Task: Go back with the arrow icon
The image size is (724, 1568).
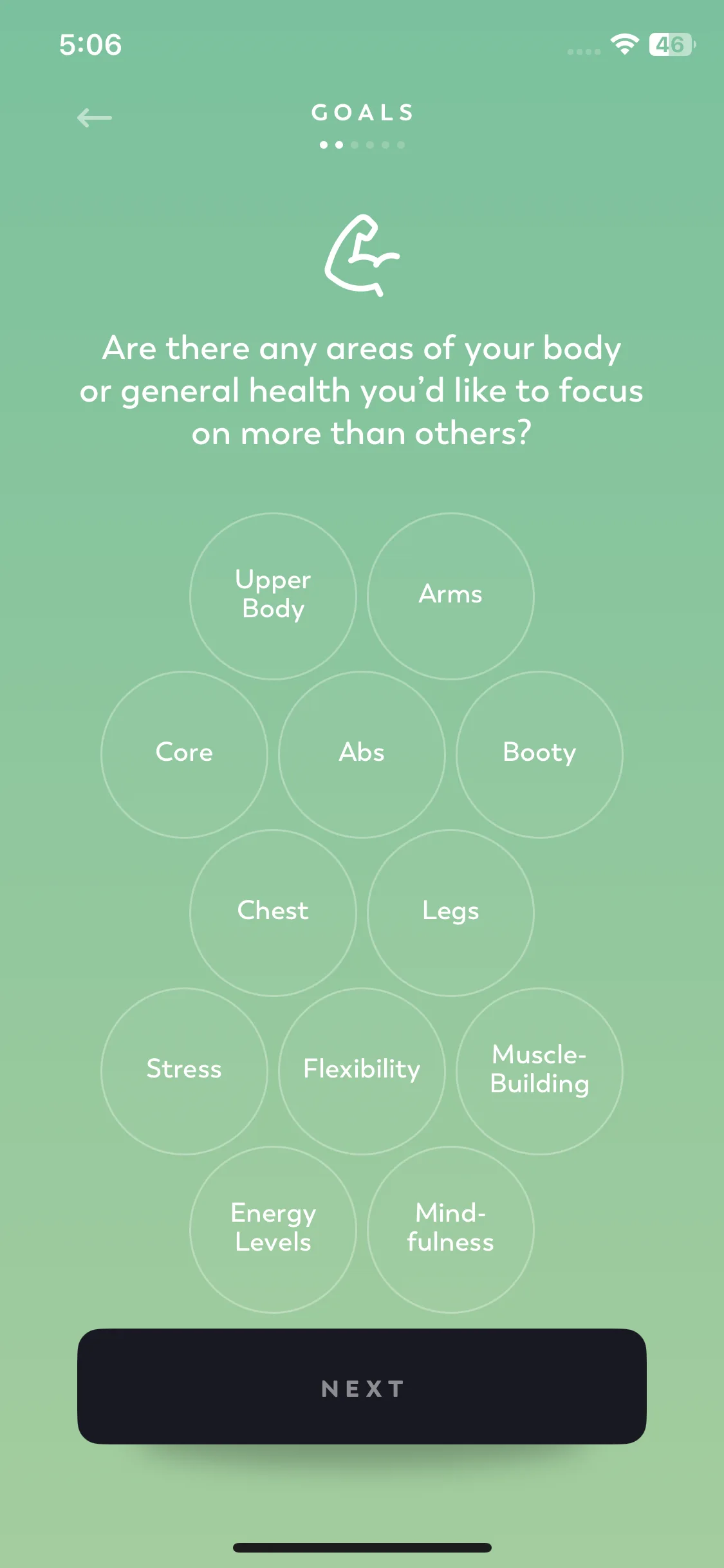Action: coord(95,117)
